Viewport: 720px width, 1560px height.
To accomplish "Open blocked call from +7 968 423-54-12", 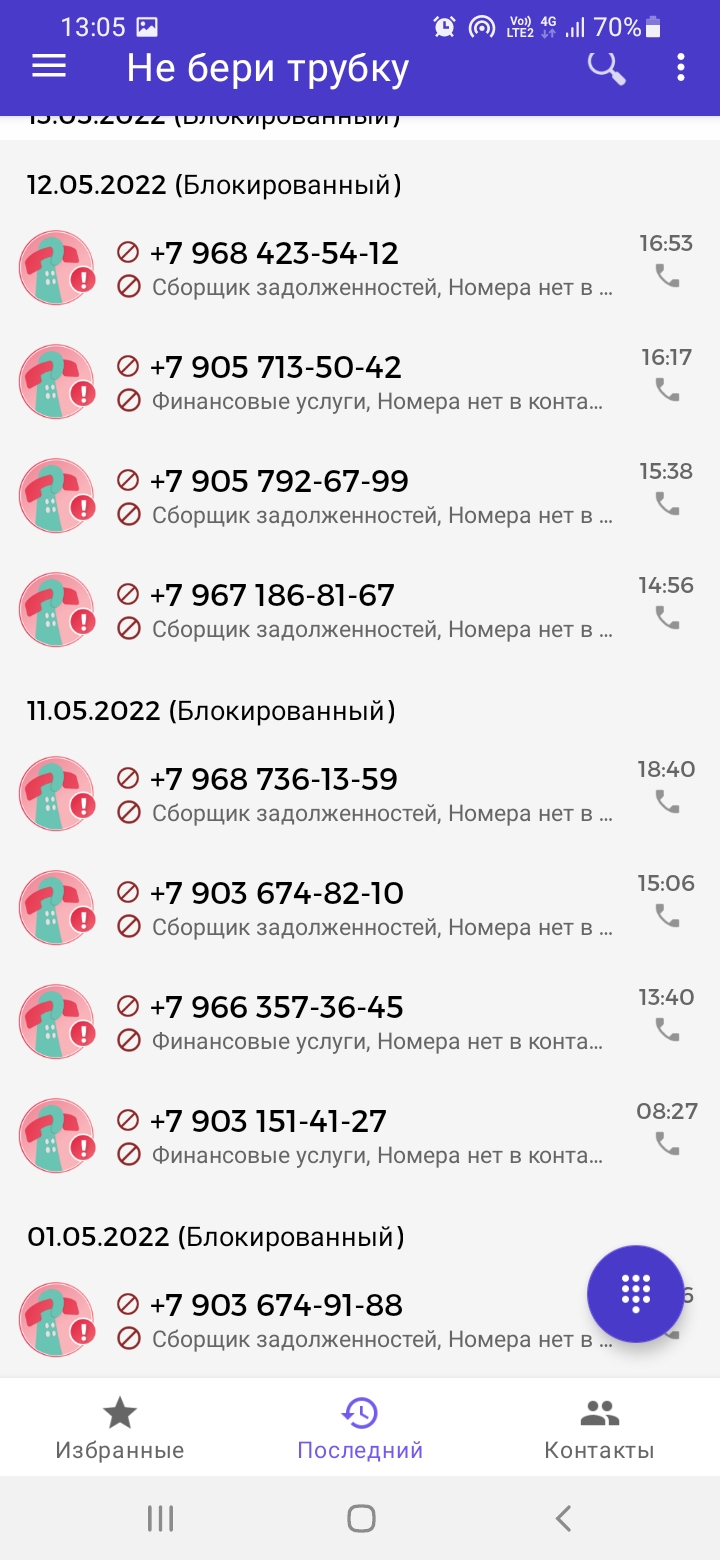I will pyautogui.click(x=360, y=268).
